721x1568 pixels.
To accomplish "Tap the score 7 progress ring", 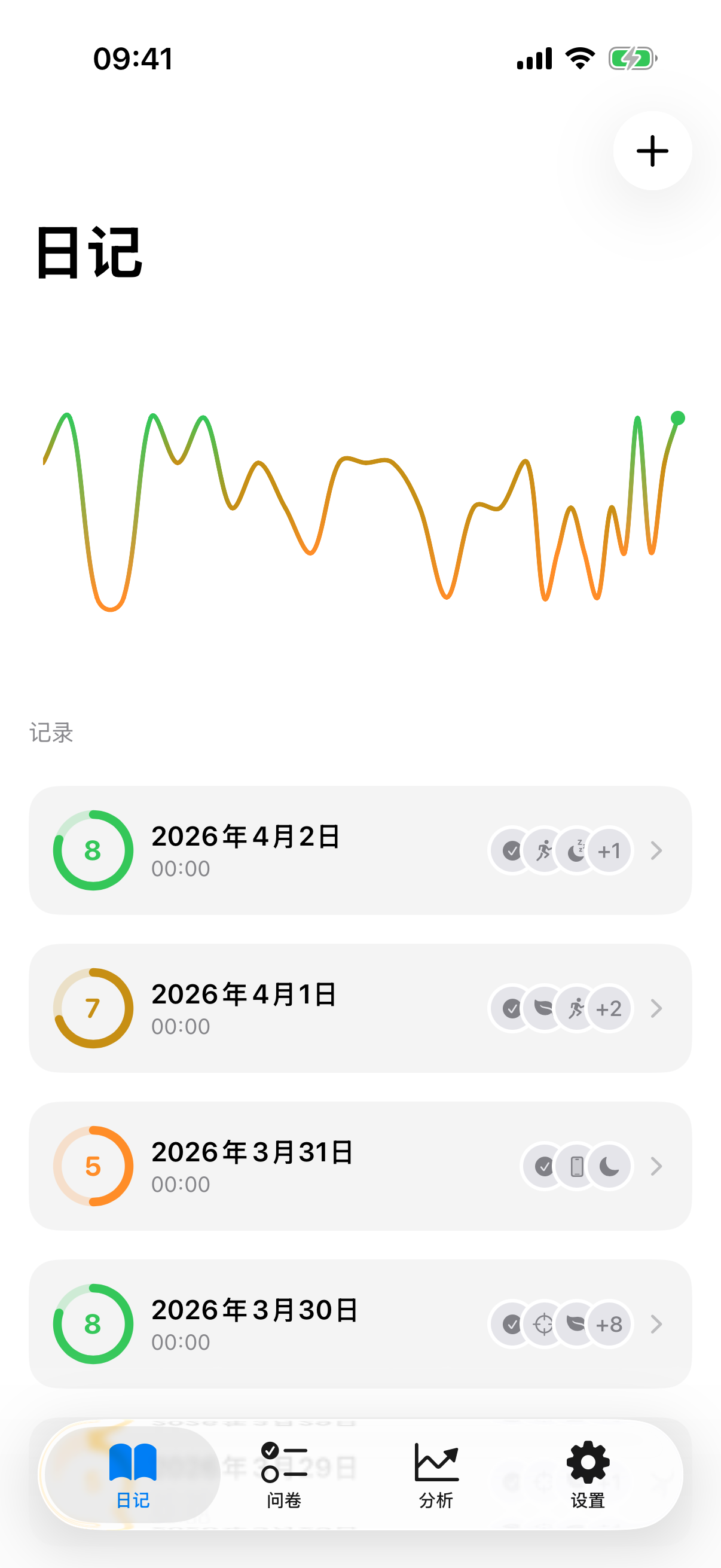I will click(92, 1008).
